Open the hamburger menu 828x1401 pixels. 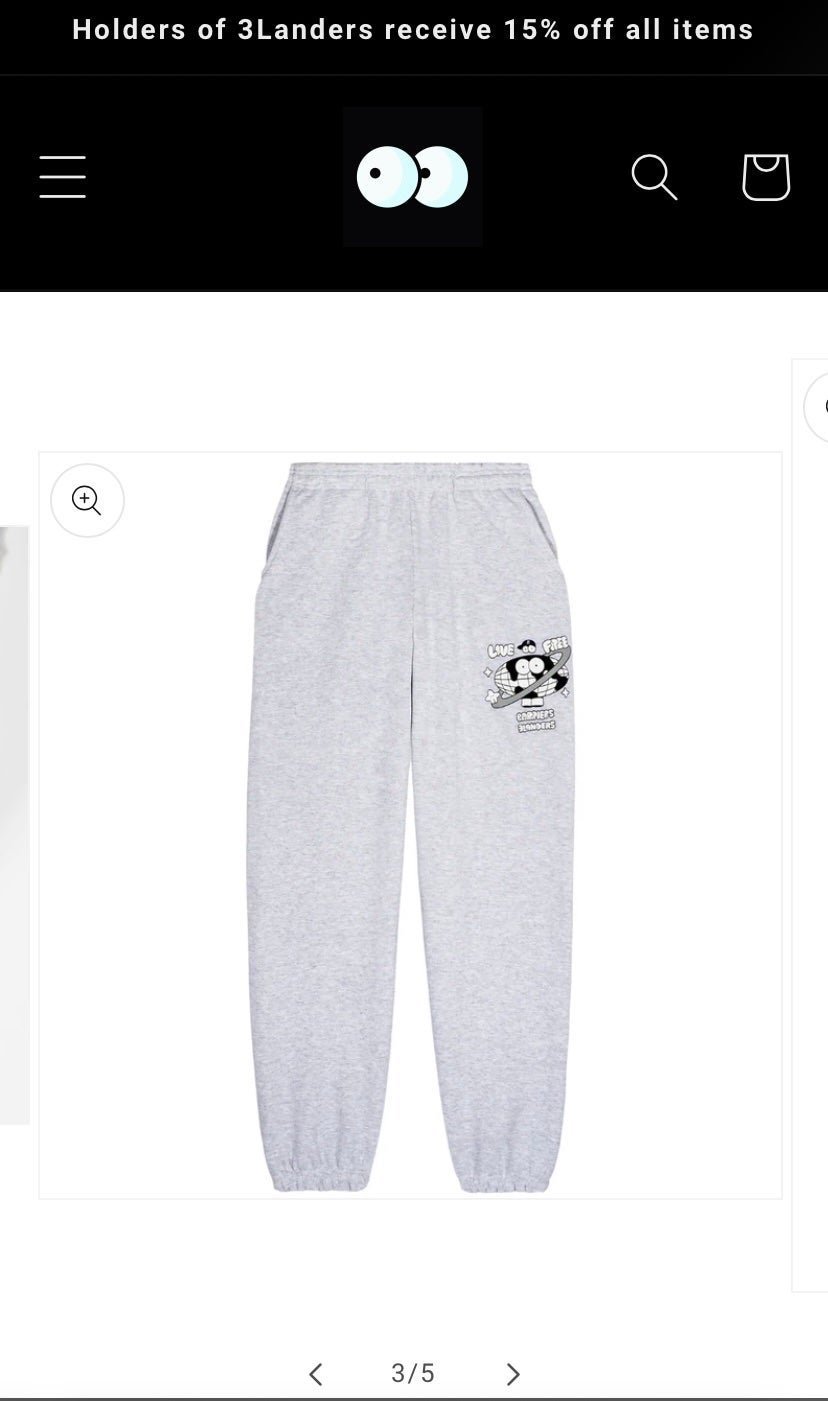click(62, 177)
